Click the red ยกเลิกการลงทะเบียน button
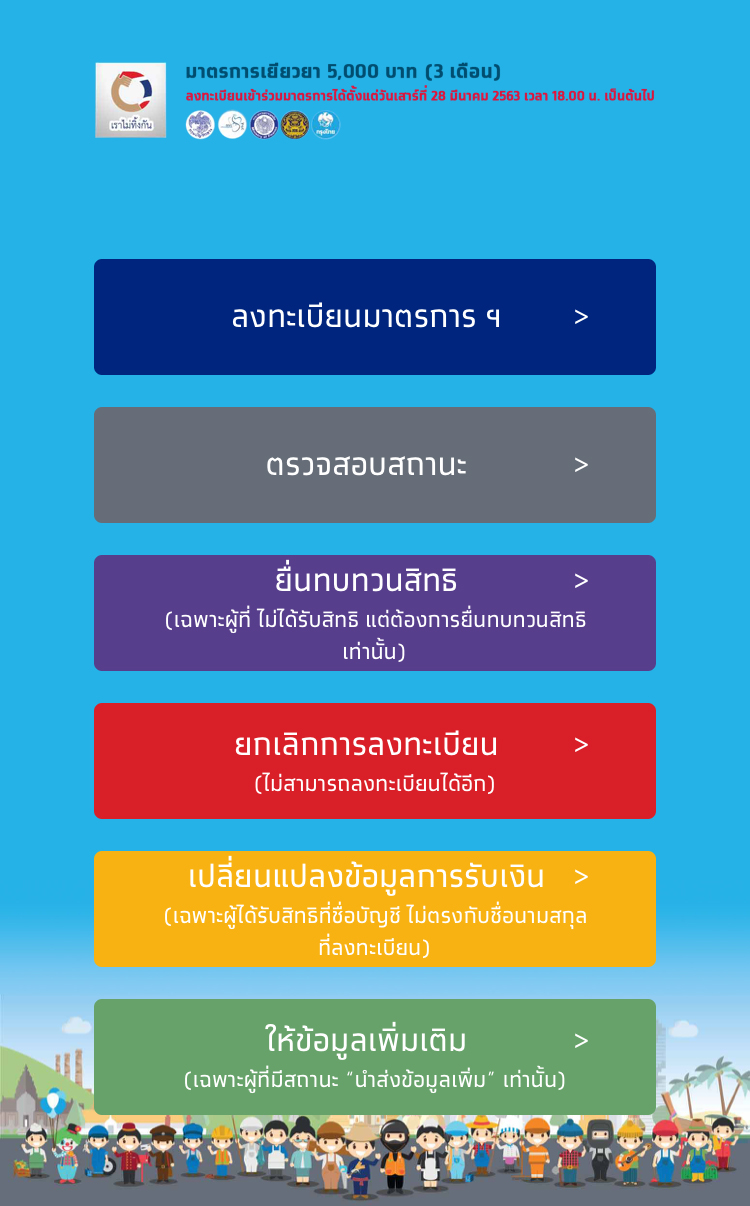The height and width of the screenshot is (1206, 750). [x=360, y=760]
